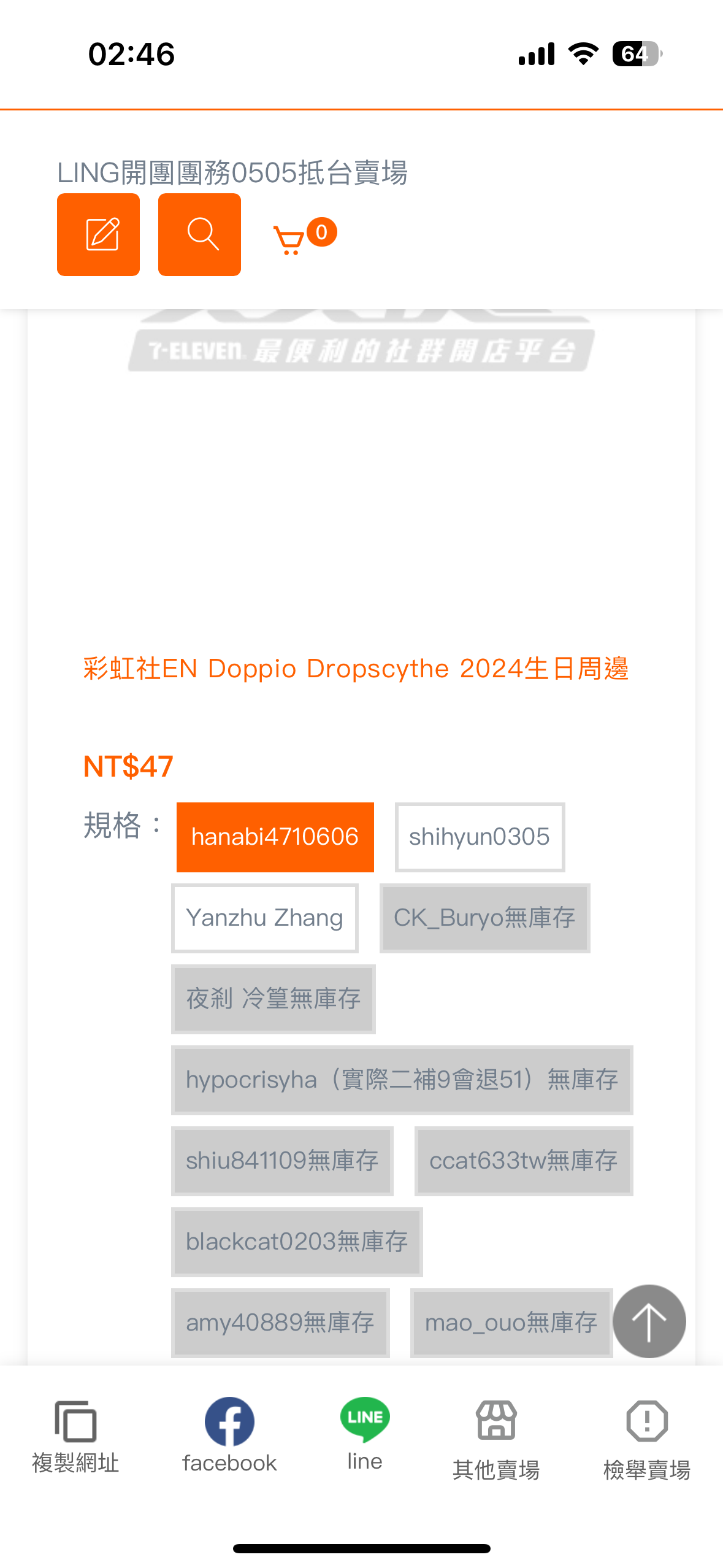
Task: Select the hanabi4710606 spec option
Action: pyautogui.click(x=275, y=837)
